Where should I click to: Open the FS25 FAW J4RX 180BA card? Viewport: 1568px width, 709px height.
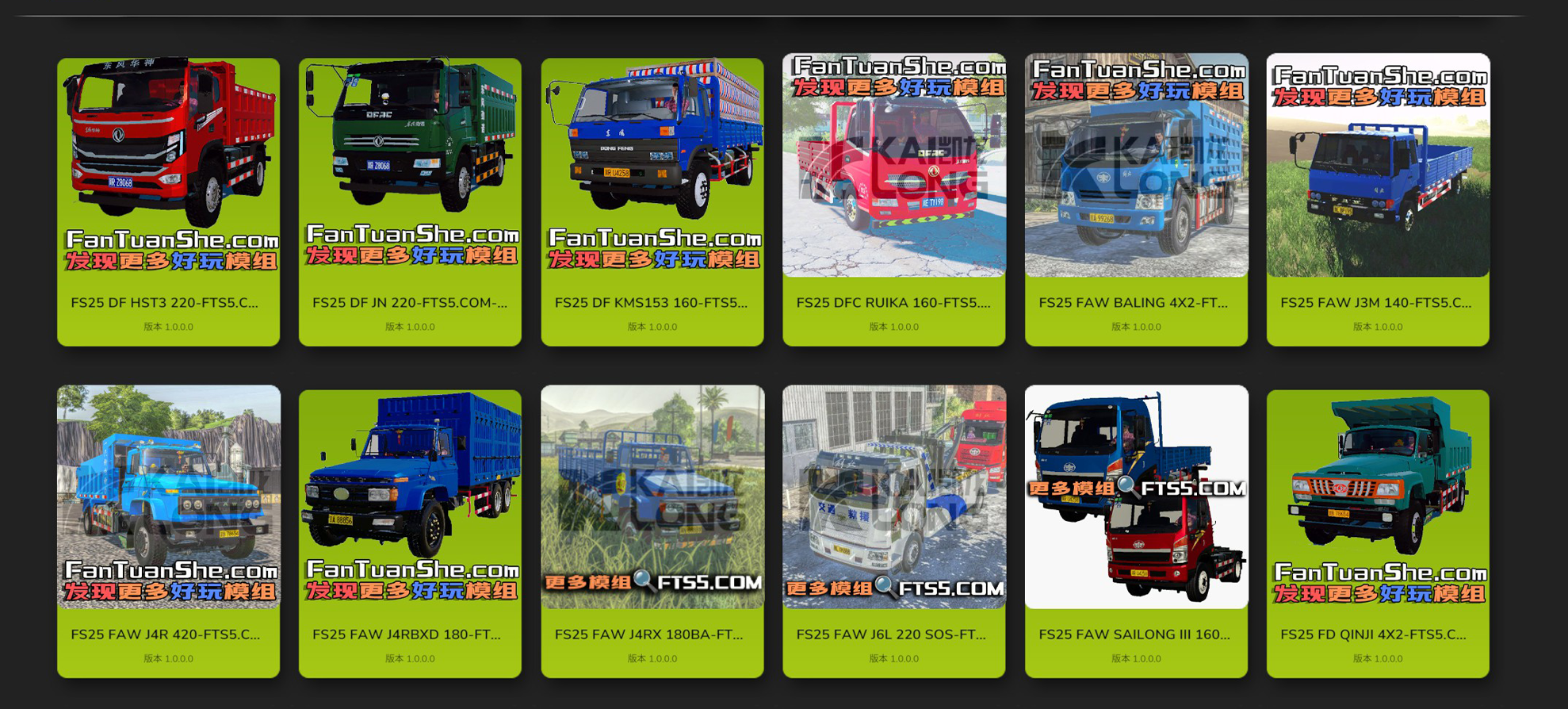click(x=652, y=533)
